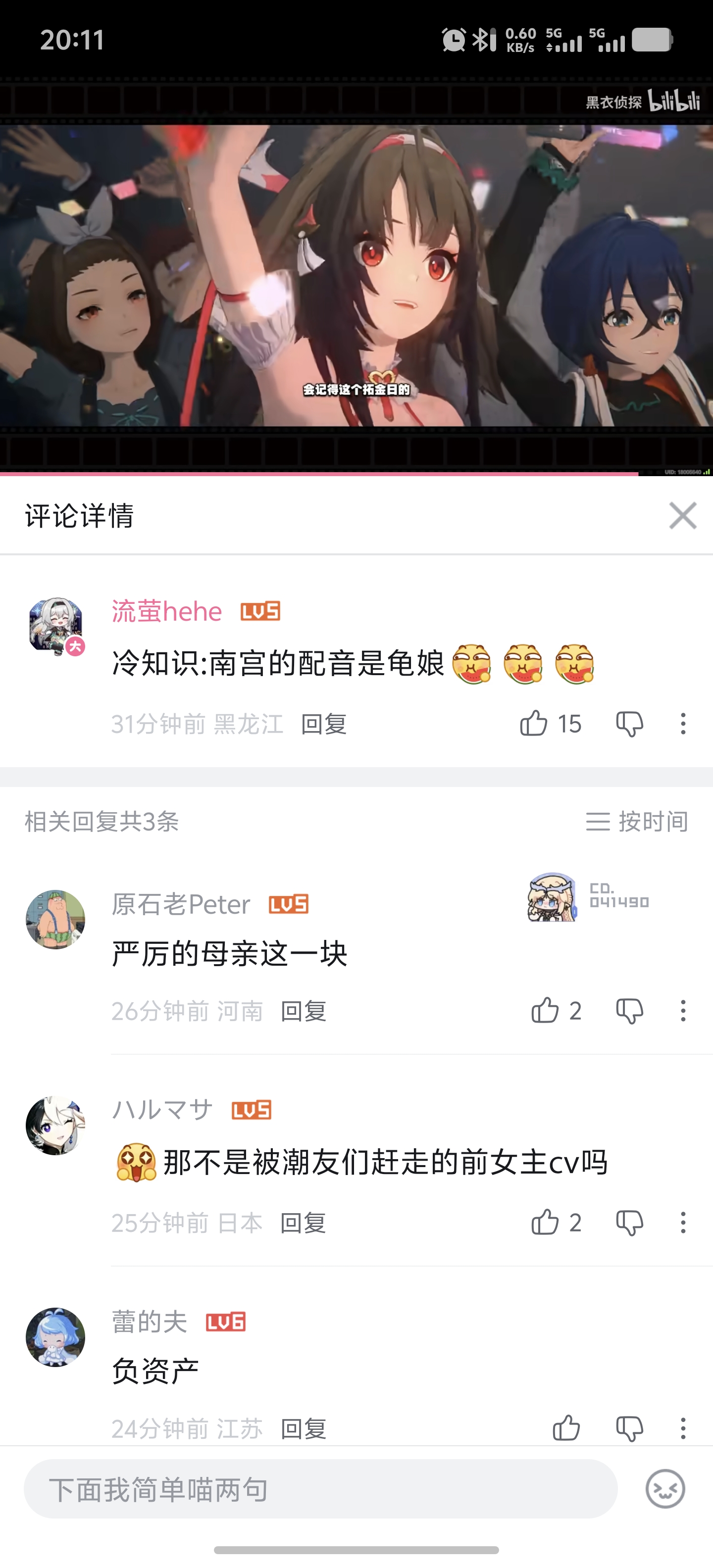This screenshot has width=713, height=1568.
Task: Like 蕾的夫's 负资产 reply
Action: (566, 1428)
